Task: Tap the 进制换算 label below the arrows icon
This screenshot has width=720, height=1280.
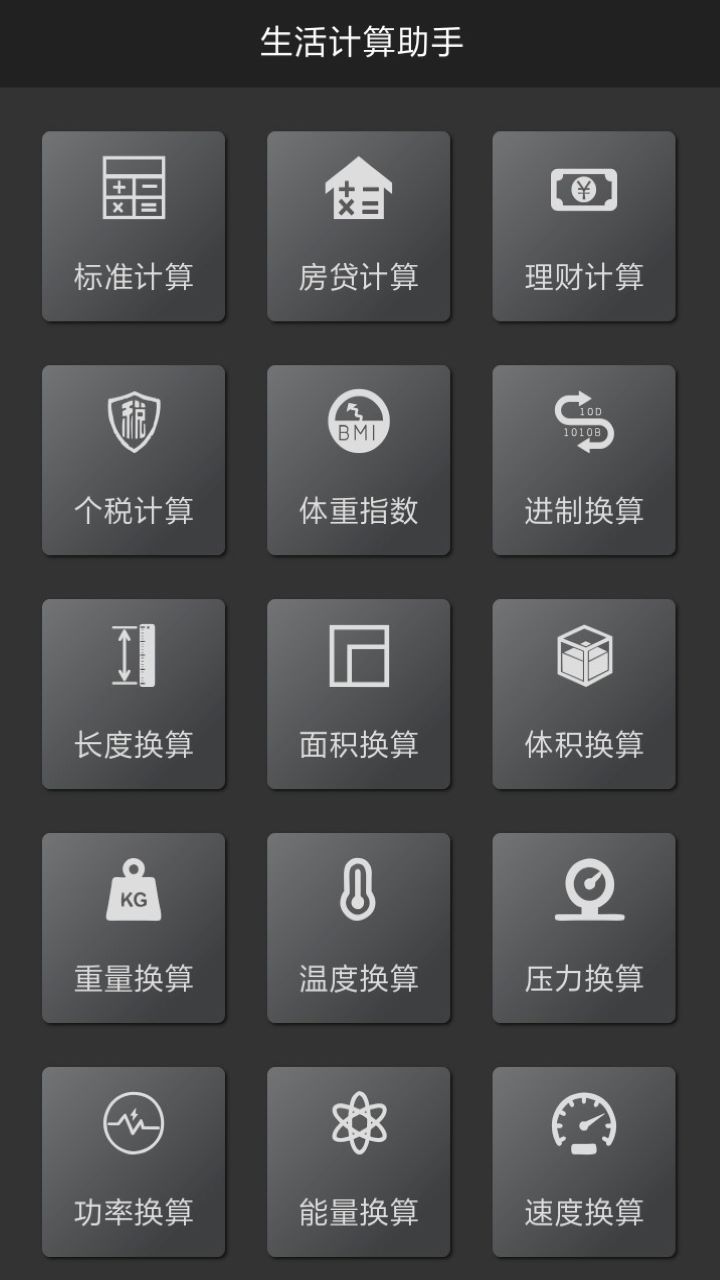Action: pyautogui.click(x=583, y=511)
